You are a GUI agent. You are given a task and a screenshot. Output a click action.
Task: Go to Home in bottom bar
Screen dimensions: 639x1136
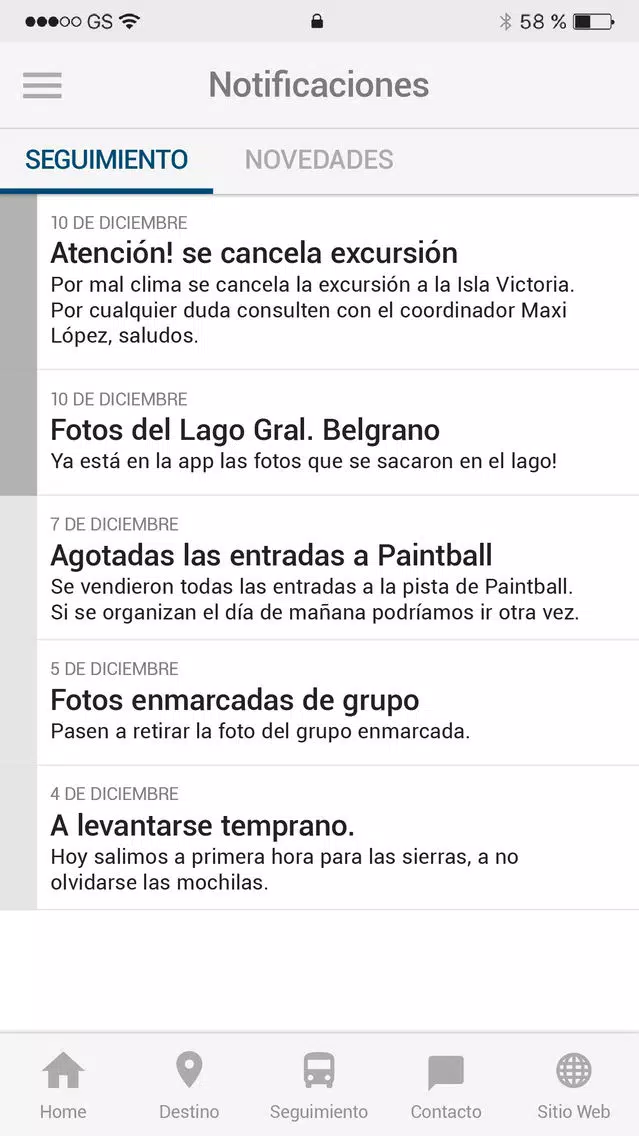(x=63, y=1085)
